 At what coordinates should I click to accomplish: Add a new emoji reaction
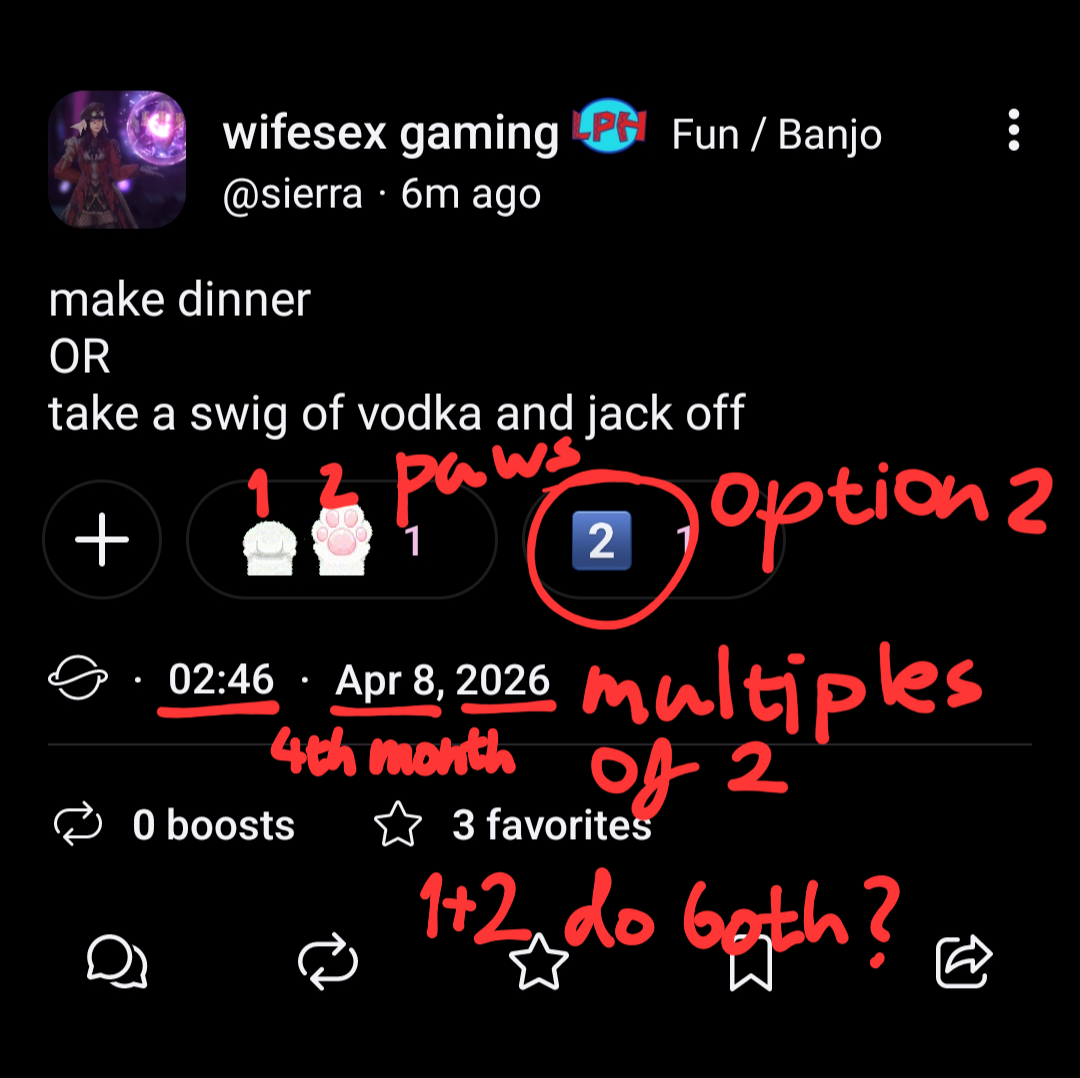point(102,540)
